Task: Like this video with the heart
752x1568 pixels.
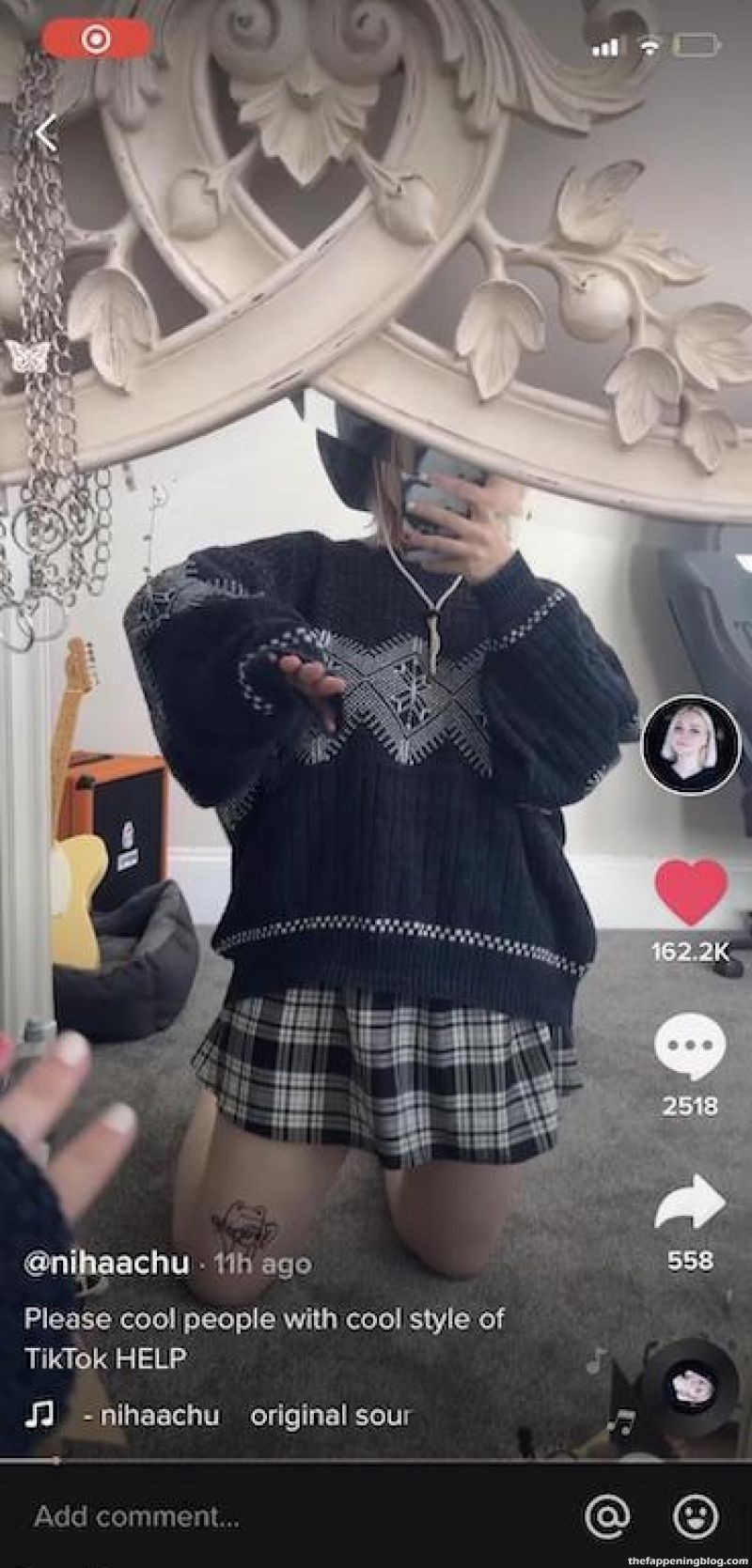Action: coord(691,893)
